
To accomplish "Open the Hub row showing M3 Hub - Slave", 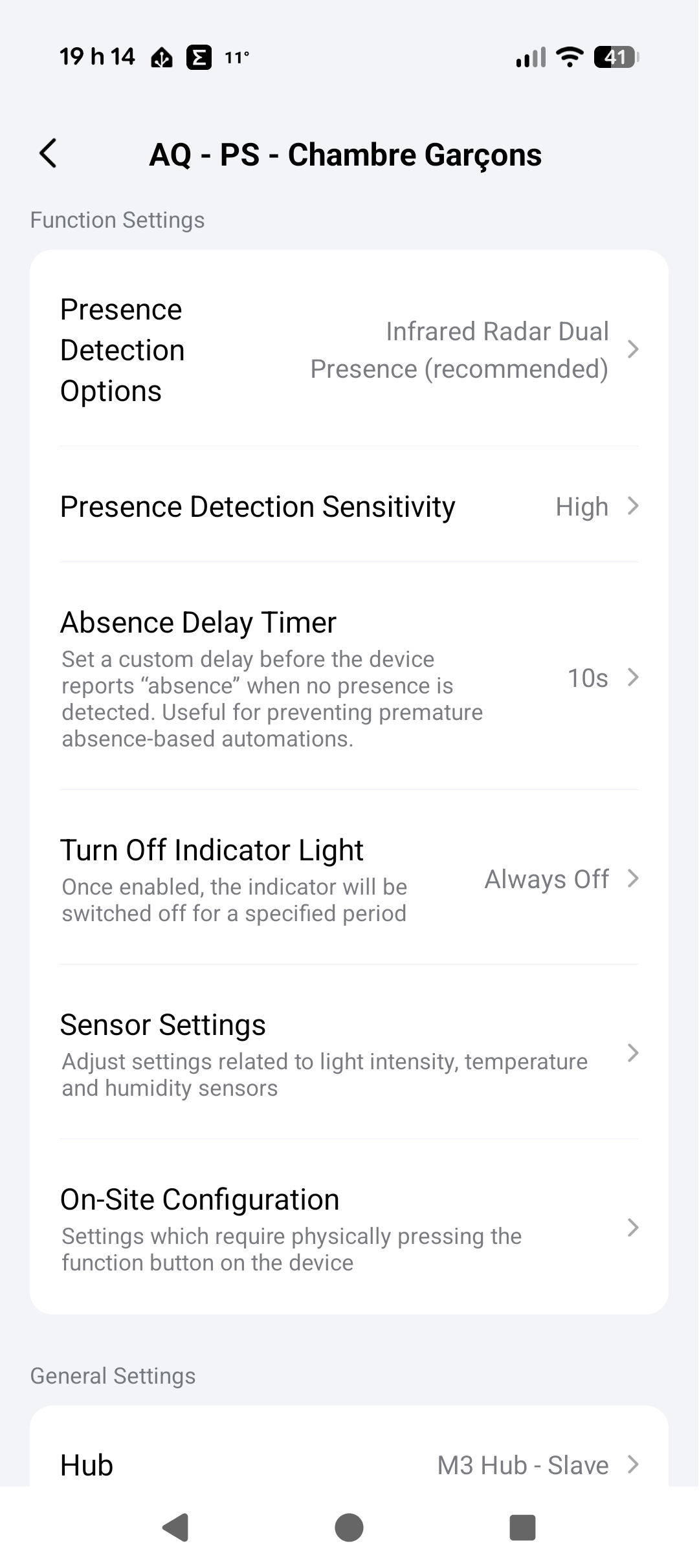I will point(349,1465).
